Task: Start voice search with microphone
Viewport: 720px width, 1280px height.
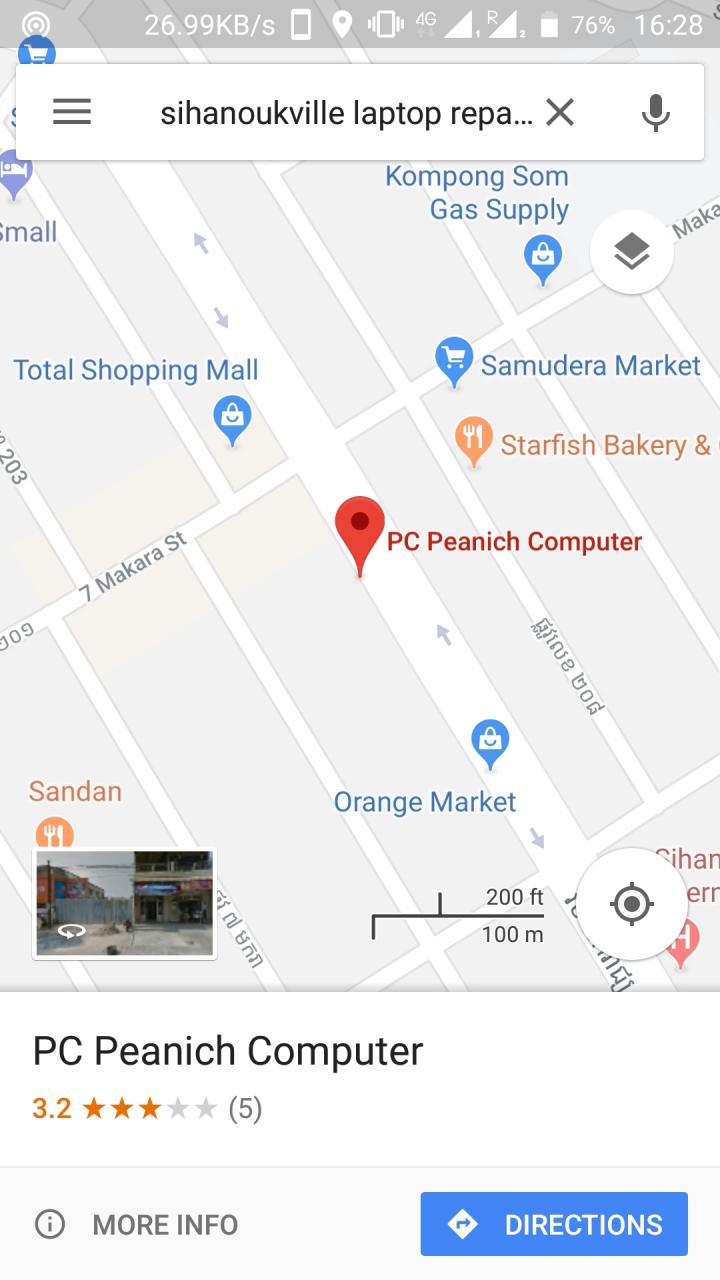Action: [x=655, y=112]
